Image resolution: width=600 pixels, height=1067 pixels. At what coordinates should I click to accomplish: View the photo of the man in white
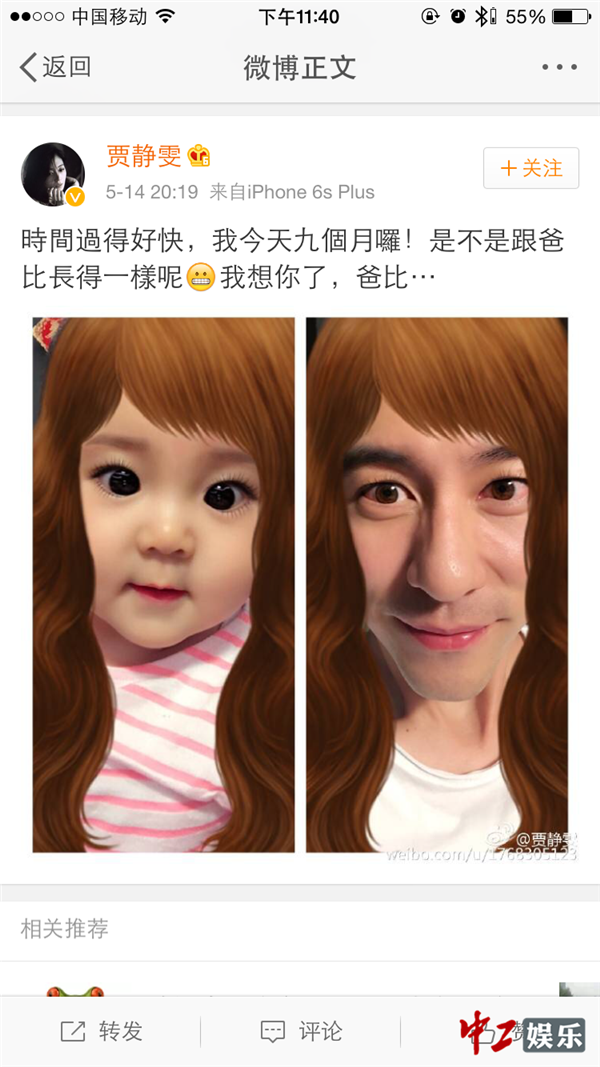click(437, 584)
